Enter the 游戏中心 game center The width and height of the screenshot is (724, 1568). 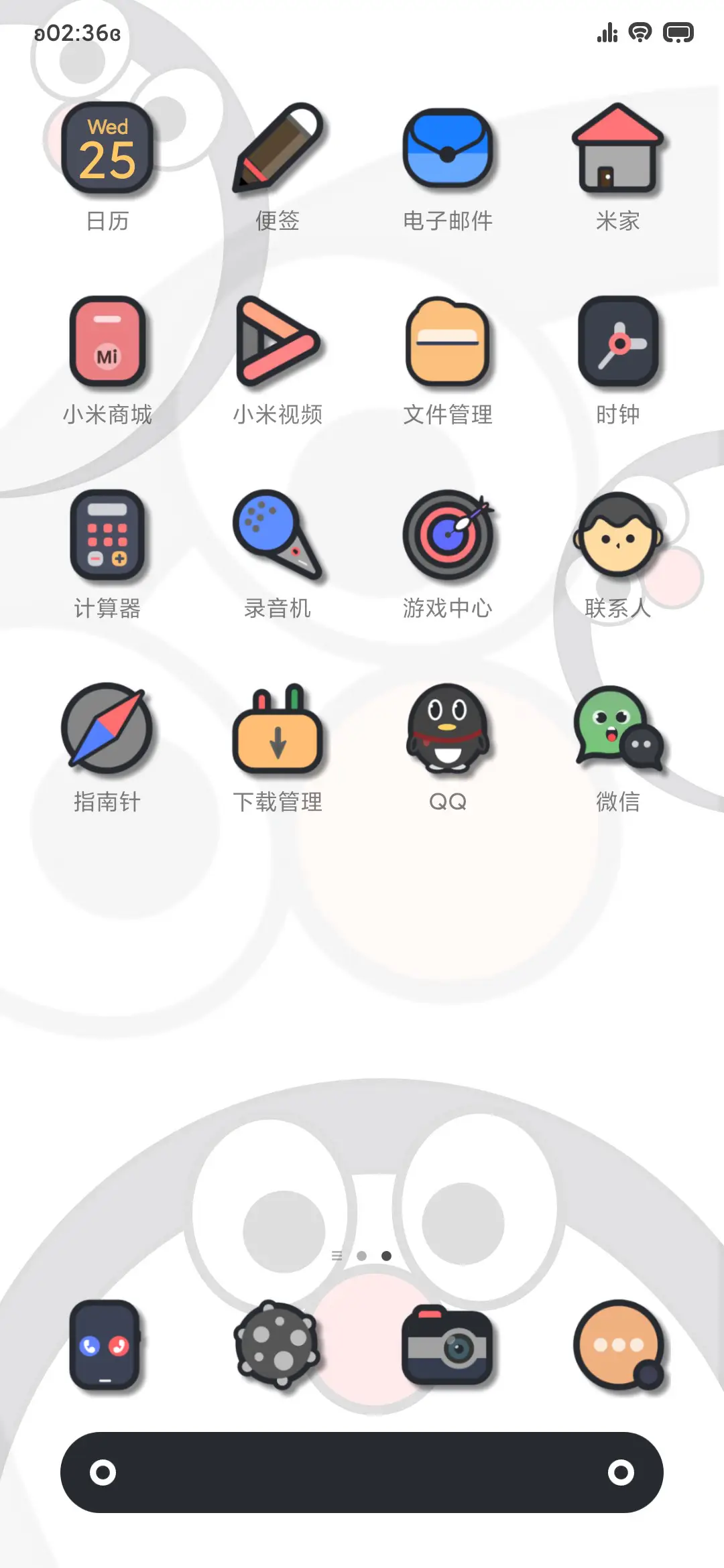pos(448,536)
